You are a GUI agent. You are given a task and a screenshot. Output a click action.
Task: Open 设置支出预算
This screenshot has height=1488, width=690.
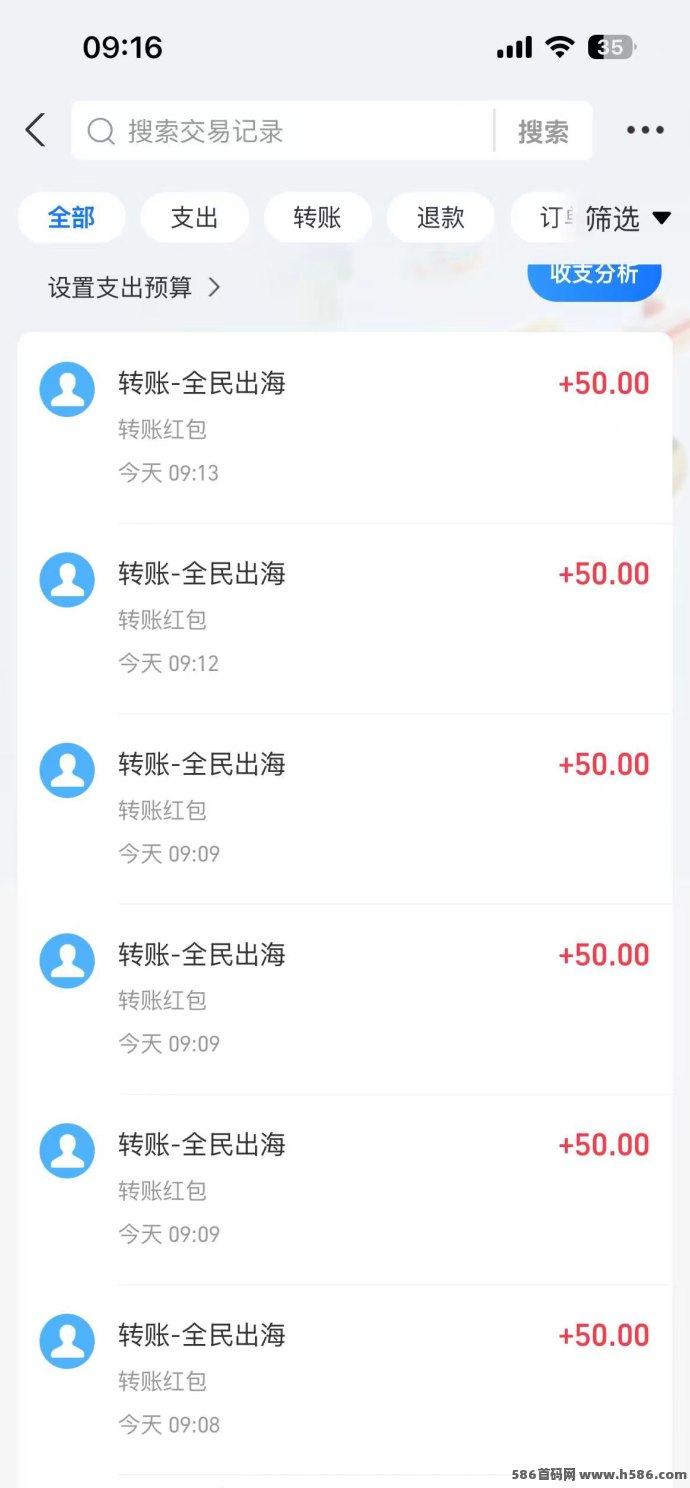pyautogui.click(x=134, y=288)
